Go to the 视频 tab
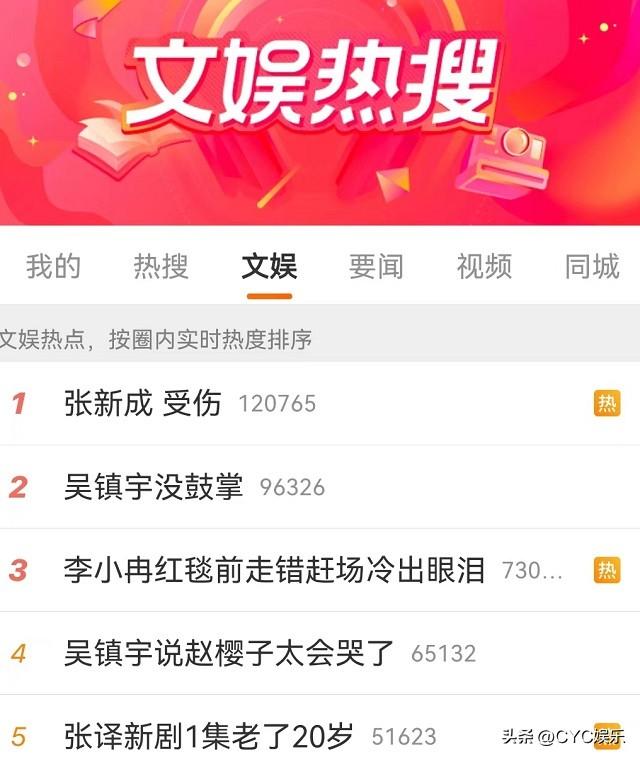Screen dimensions: 640x759 [x=484, y=267]
